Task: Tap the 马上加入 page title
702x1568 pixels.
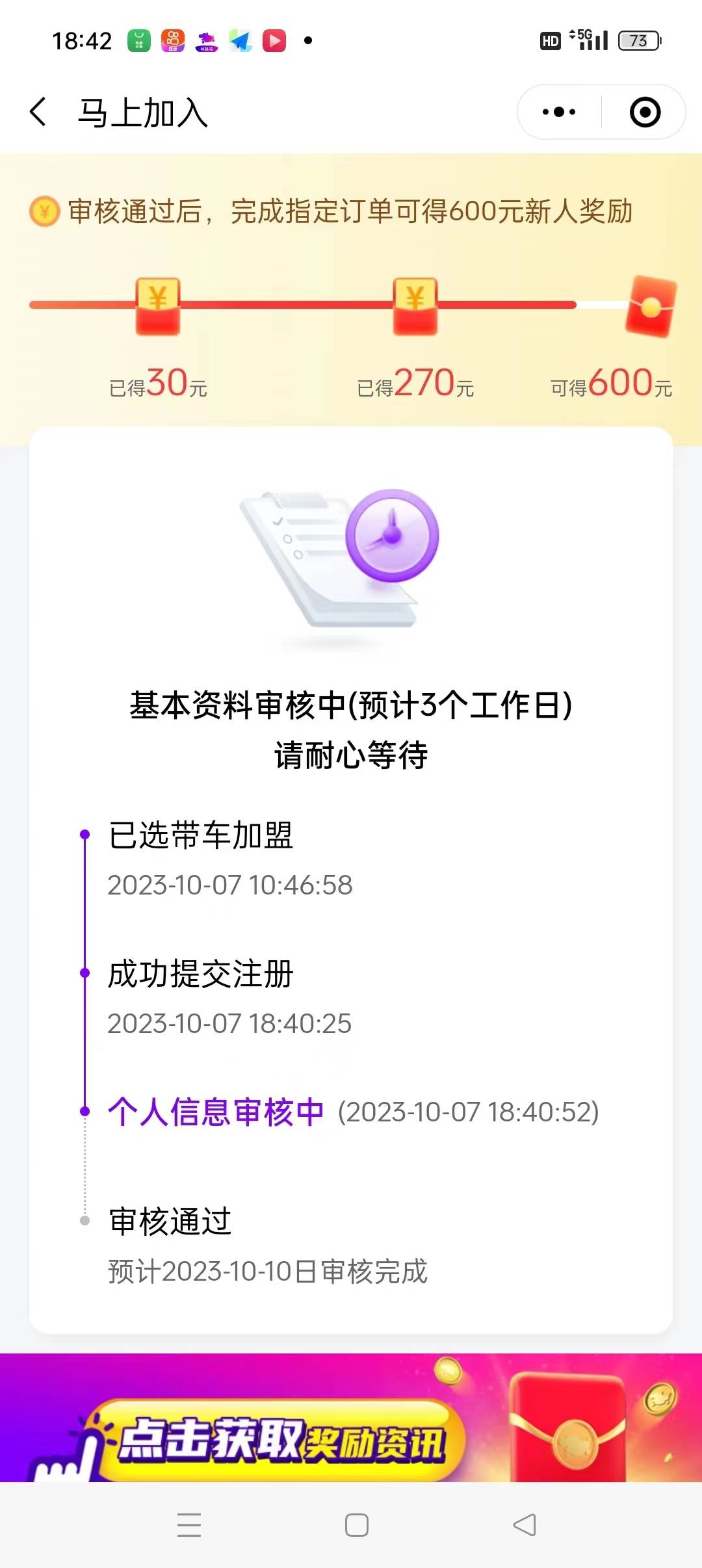Action: 142,113
